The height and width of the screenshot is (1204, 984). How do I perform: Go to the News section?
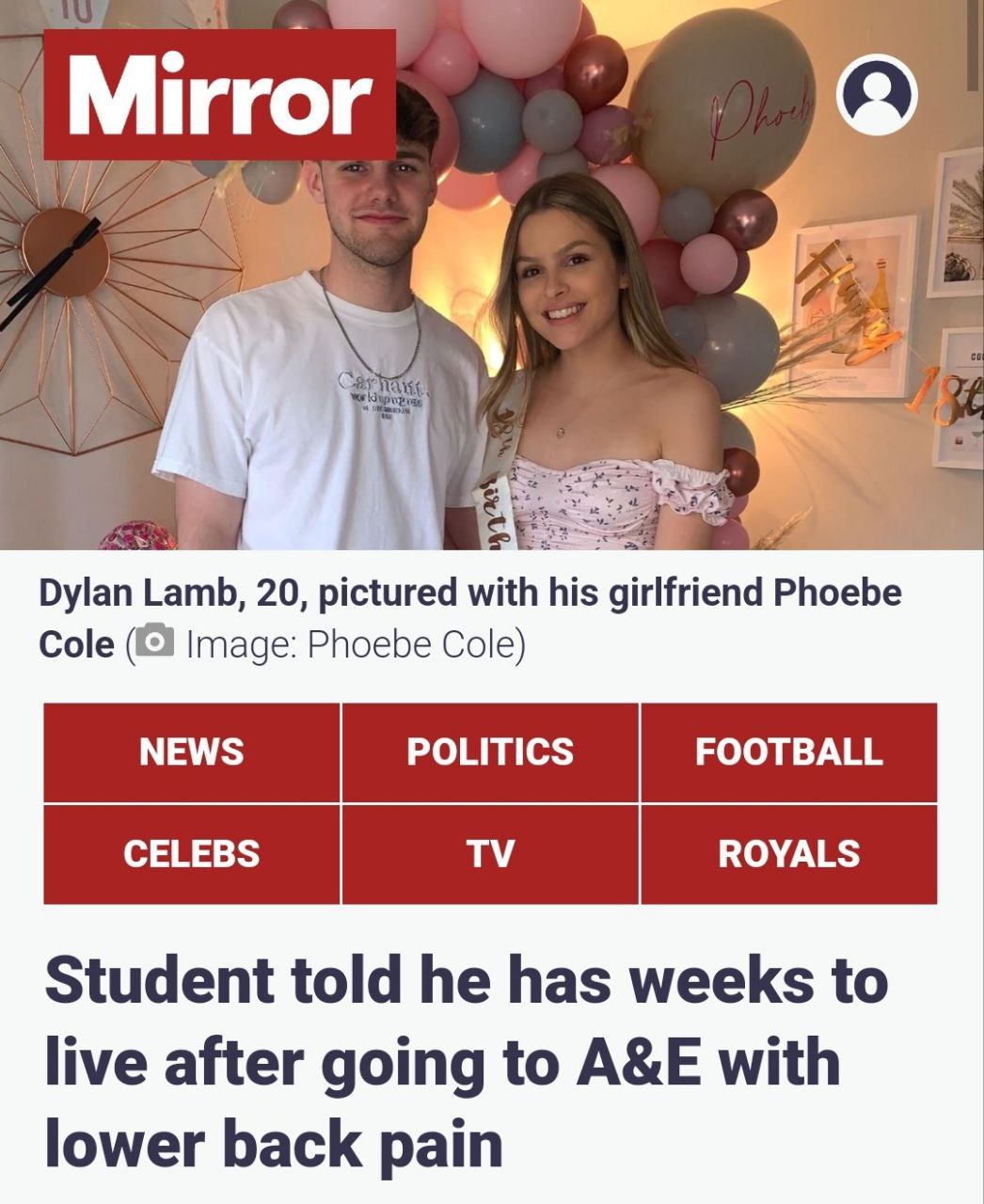click(x=192, y=752)
